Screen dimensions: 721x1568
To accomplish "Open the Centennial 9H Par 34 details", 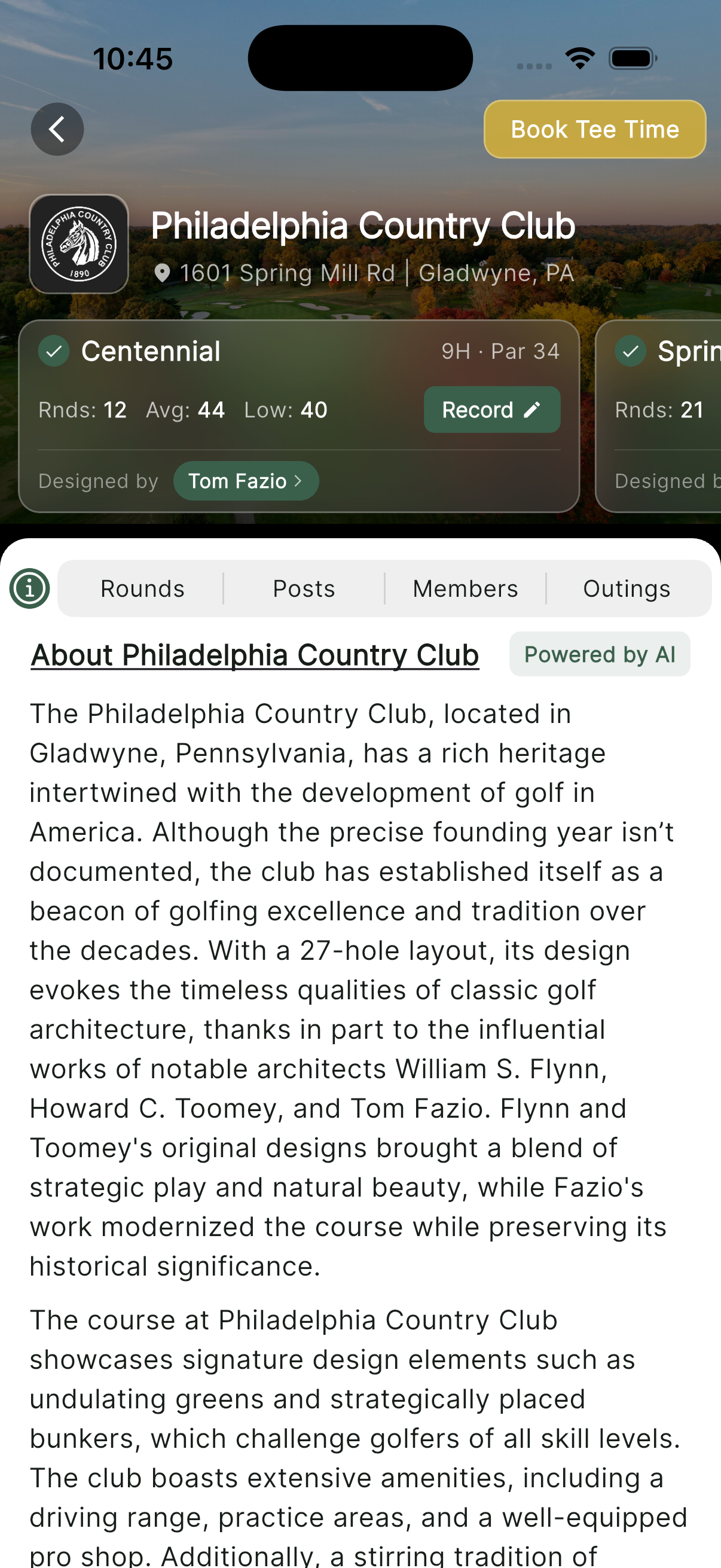I will (x=502, y=350).
